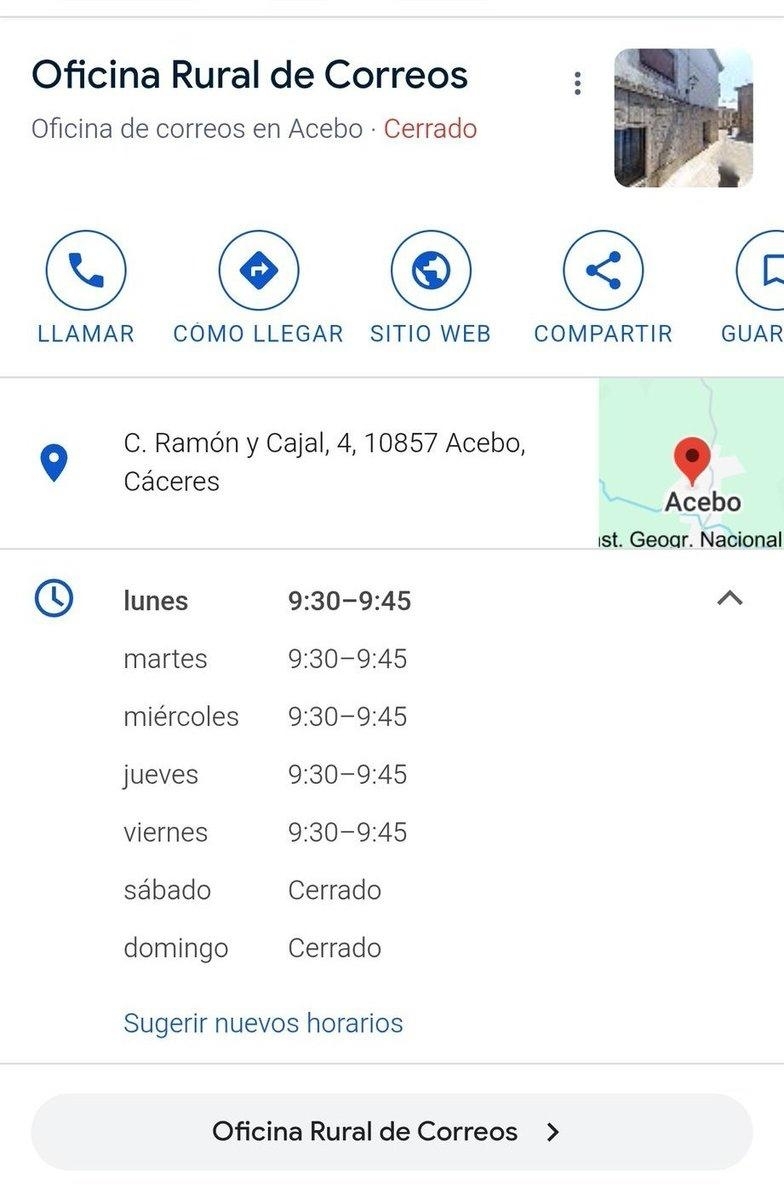The image size is (784, 1199).
Task: Open the Sitio web link
Action: [x=430, y=270]
